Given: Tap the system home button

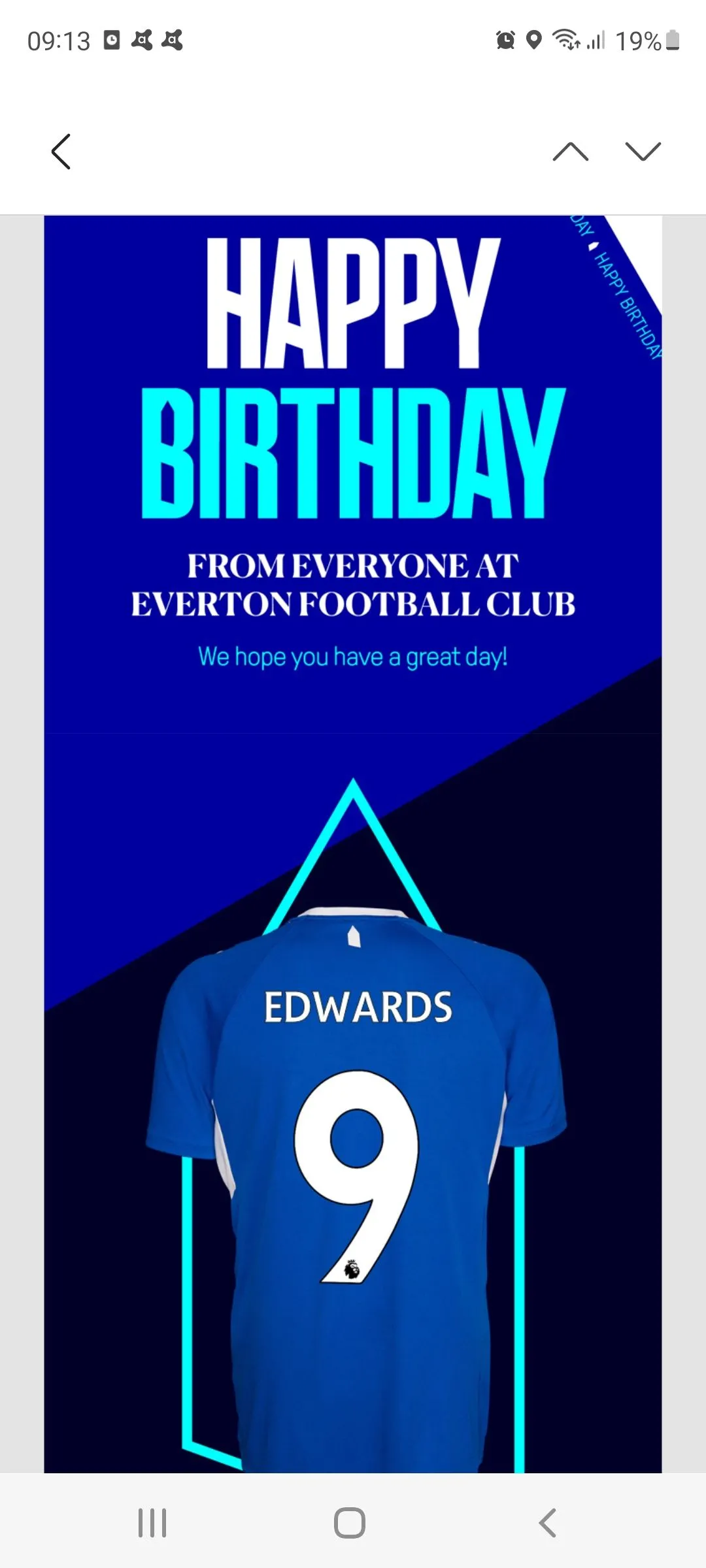Looking at the screenshot, I should pos(350,1523).
